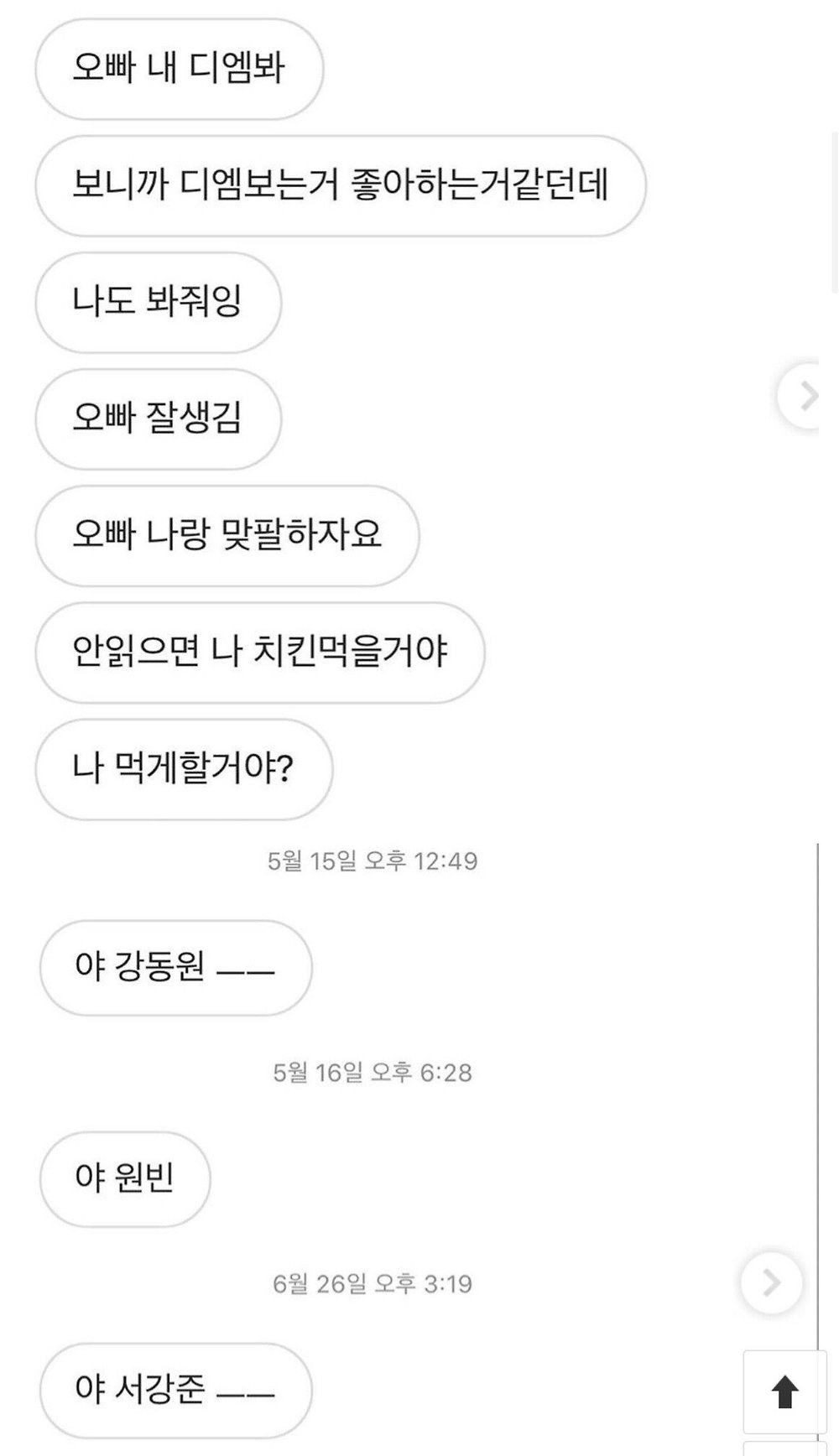Screen dimensions: 839x1456
Task: Tap the scroll-to-top arrow button
Action: (x=784, y=1392)
